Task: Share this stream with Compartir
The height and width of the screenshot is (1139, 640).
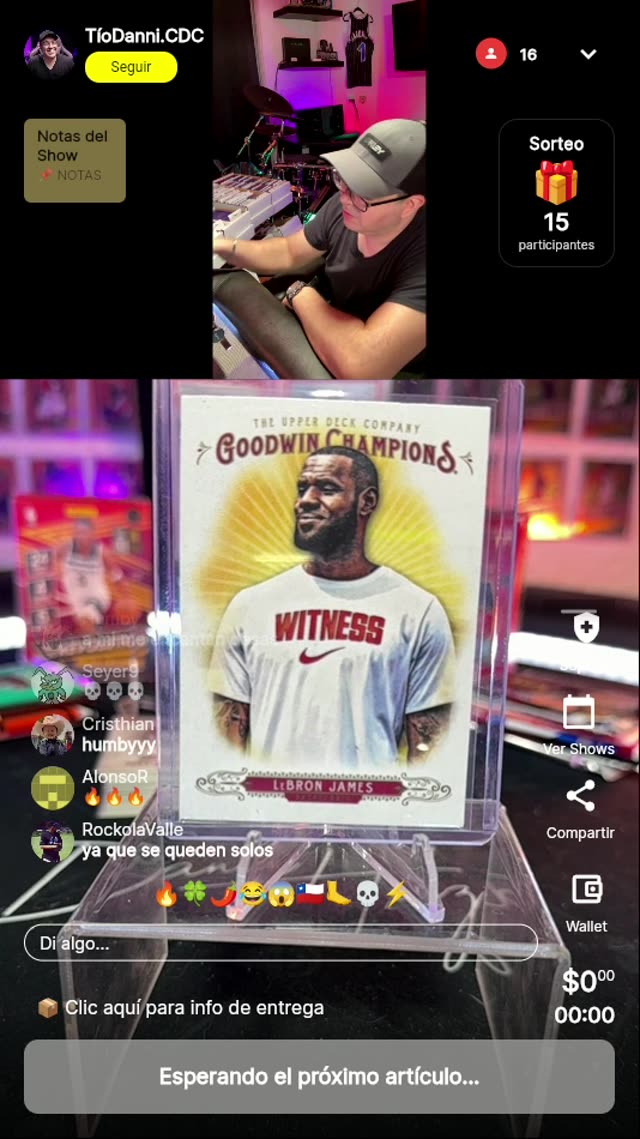Action: tap(580, 807)
